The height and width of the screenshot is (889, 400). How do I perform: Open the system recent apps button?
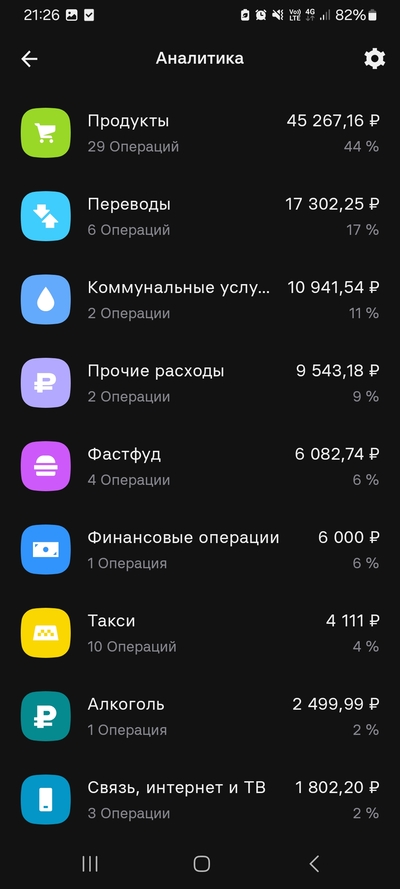[x=90, y=863]
